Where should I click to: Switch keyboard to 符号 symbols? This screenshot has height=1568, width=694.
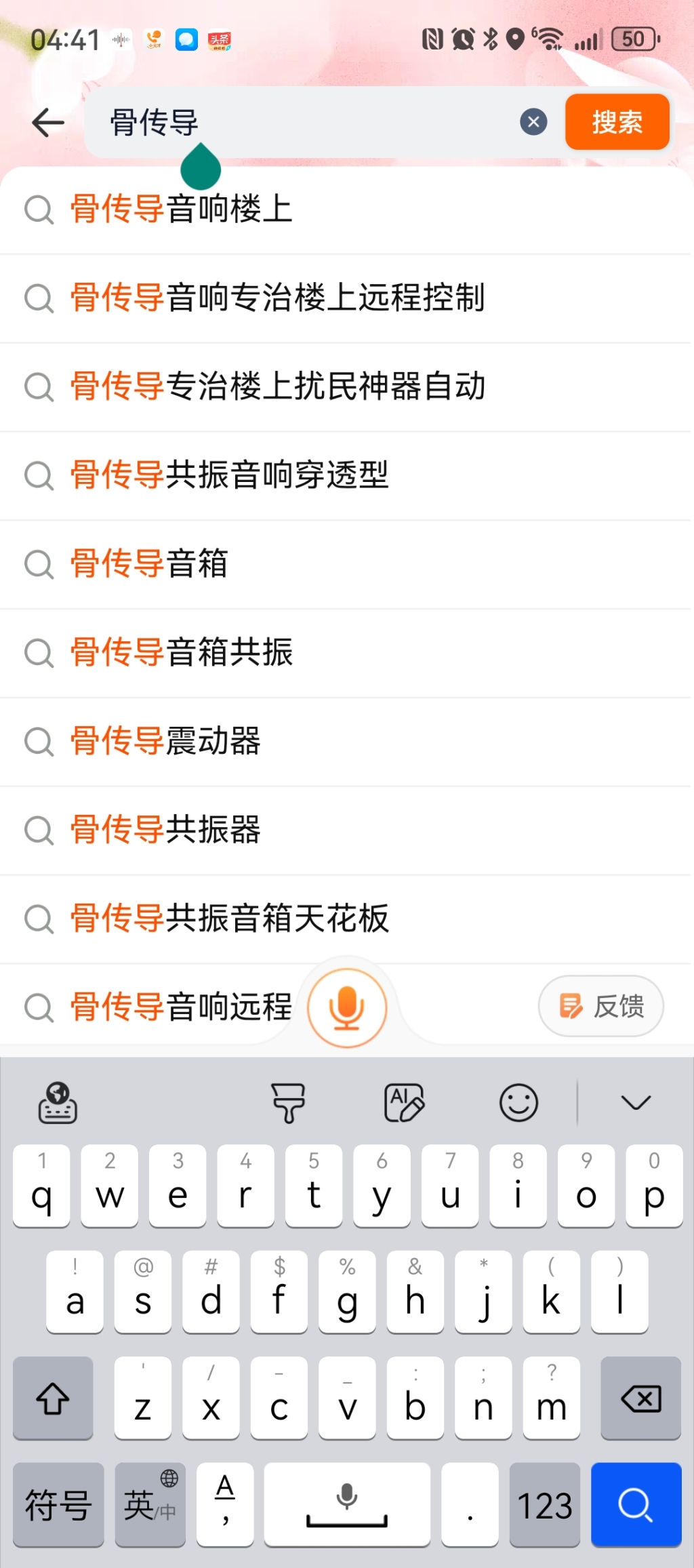pyautogui.click(x=58, y=1505)
